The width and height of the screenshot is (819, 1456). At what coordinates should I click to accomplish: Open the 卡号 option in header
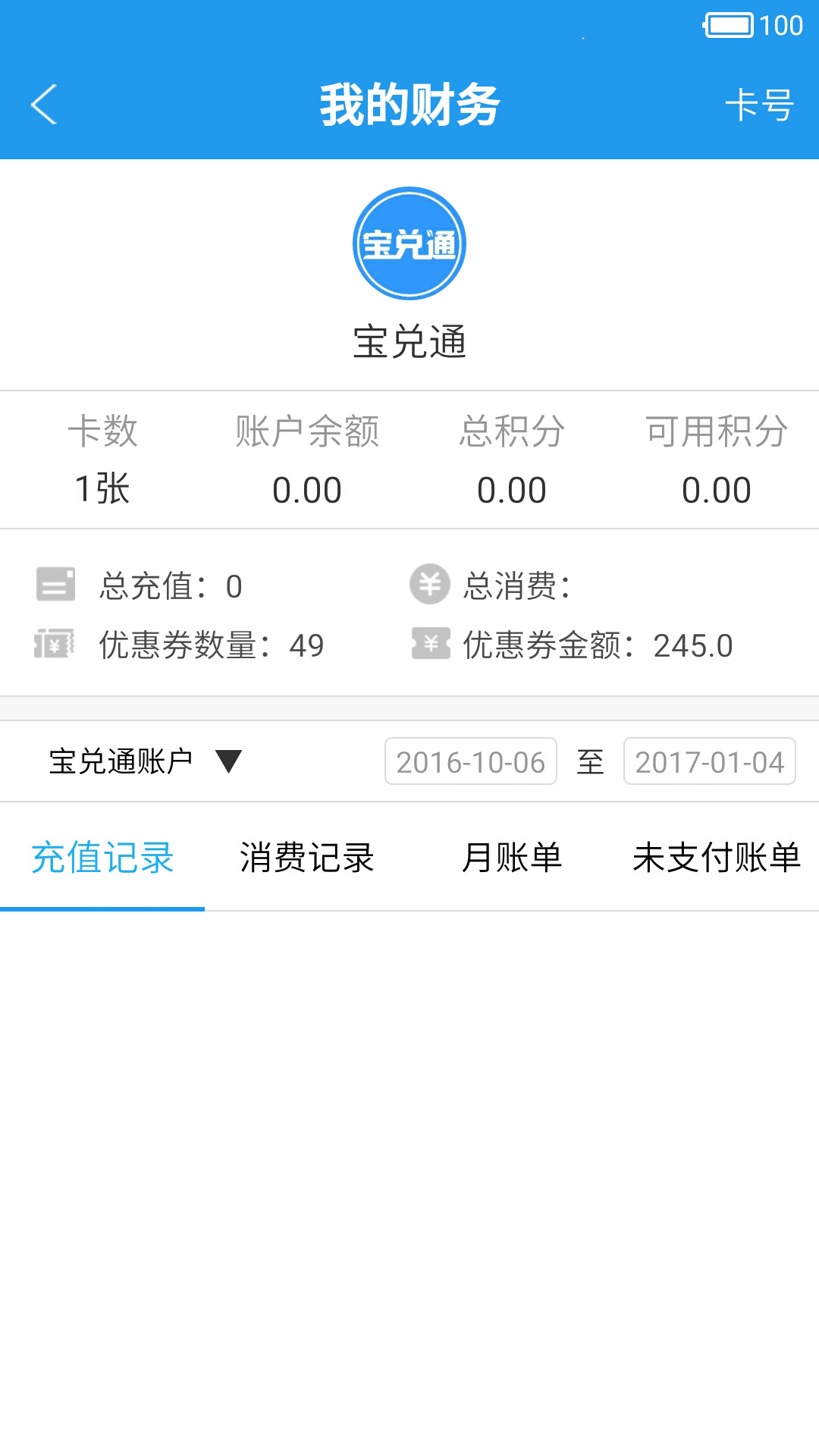click(759, 104)
